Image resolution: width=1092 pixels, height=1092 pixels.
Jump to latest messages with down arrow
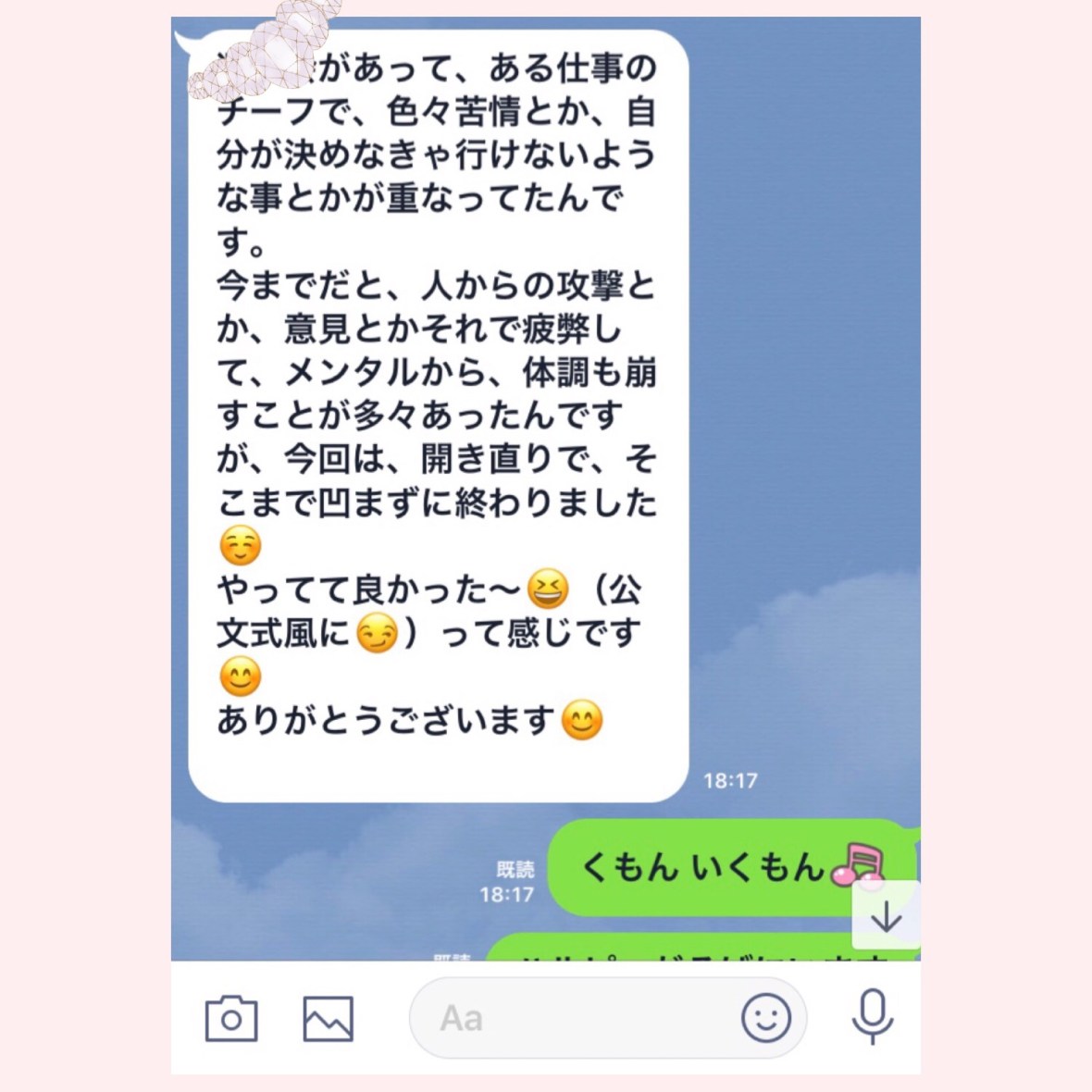click(x=886, y=916)
